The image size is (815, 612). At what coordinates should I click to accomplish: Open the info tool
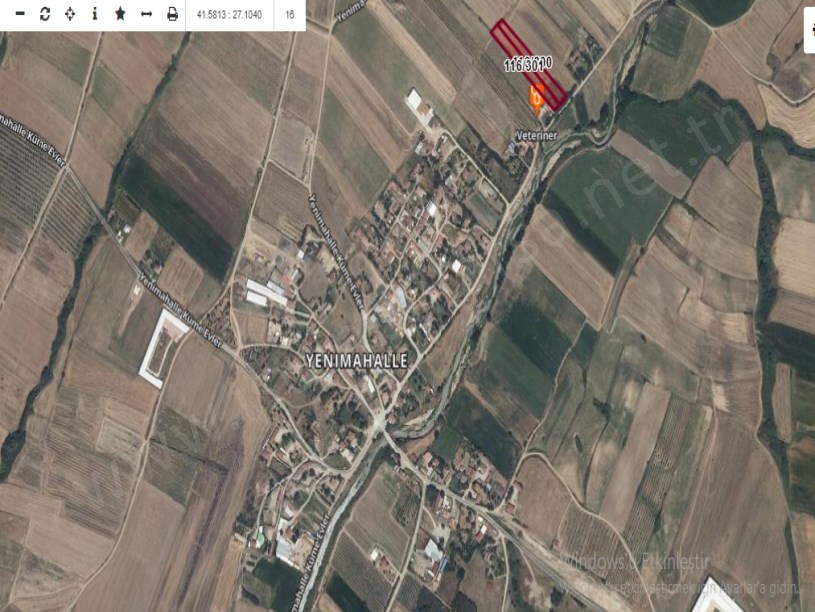95,15
